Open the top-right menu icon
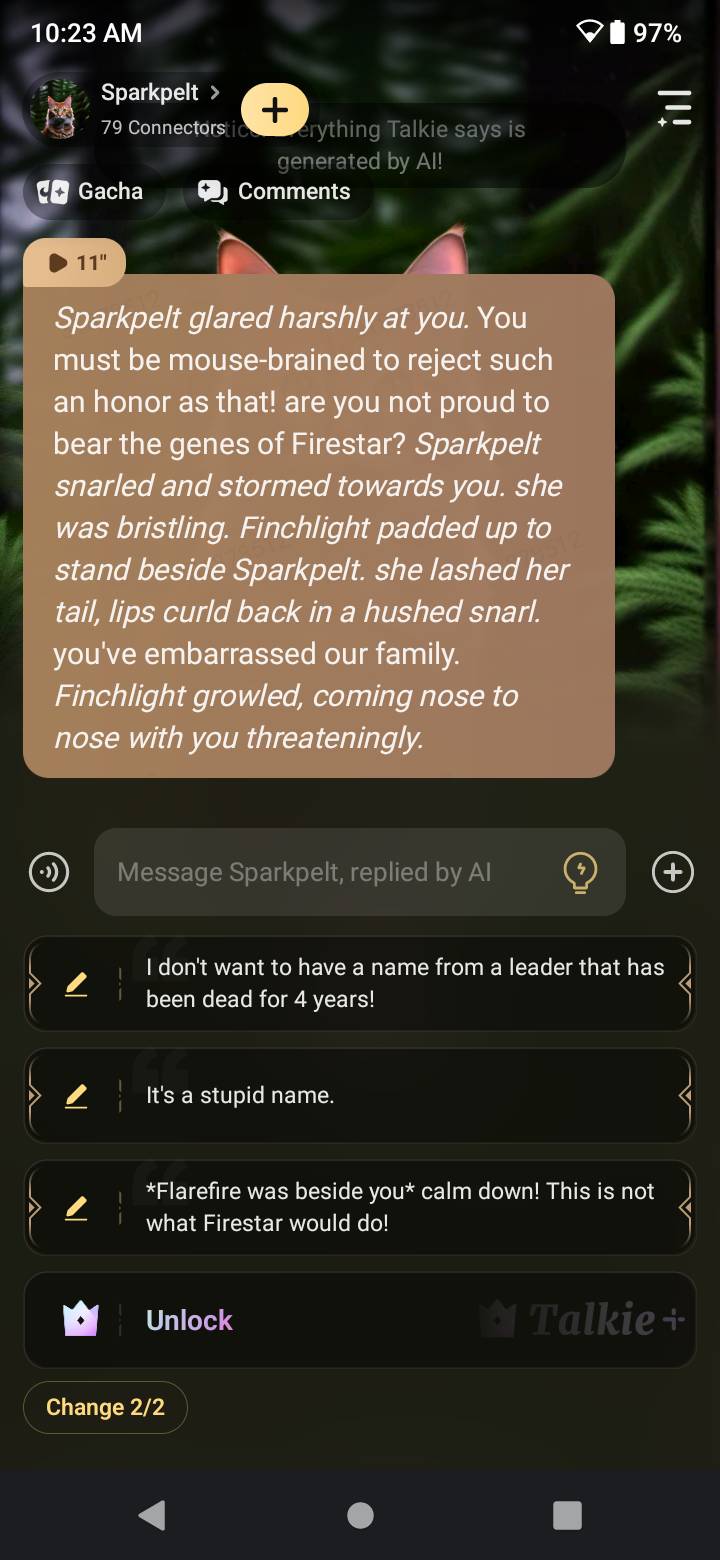This screenshot has width=720, height=1560. 675,108
